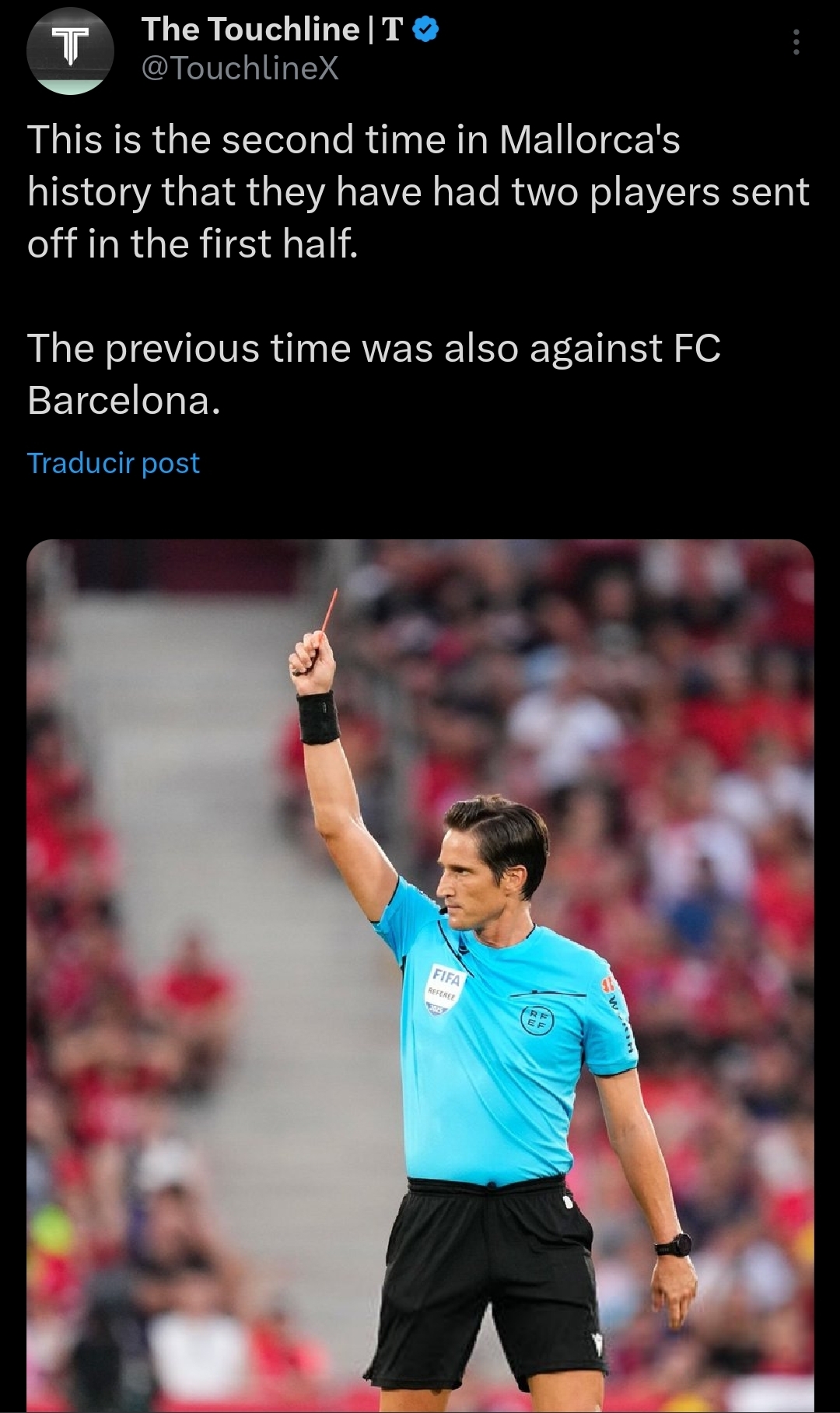Open the post's three-dot overflow menu
The height and width of the screenshot is (1413, 840).
coord(796,42)
